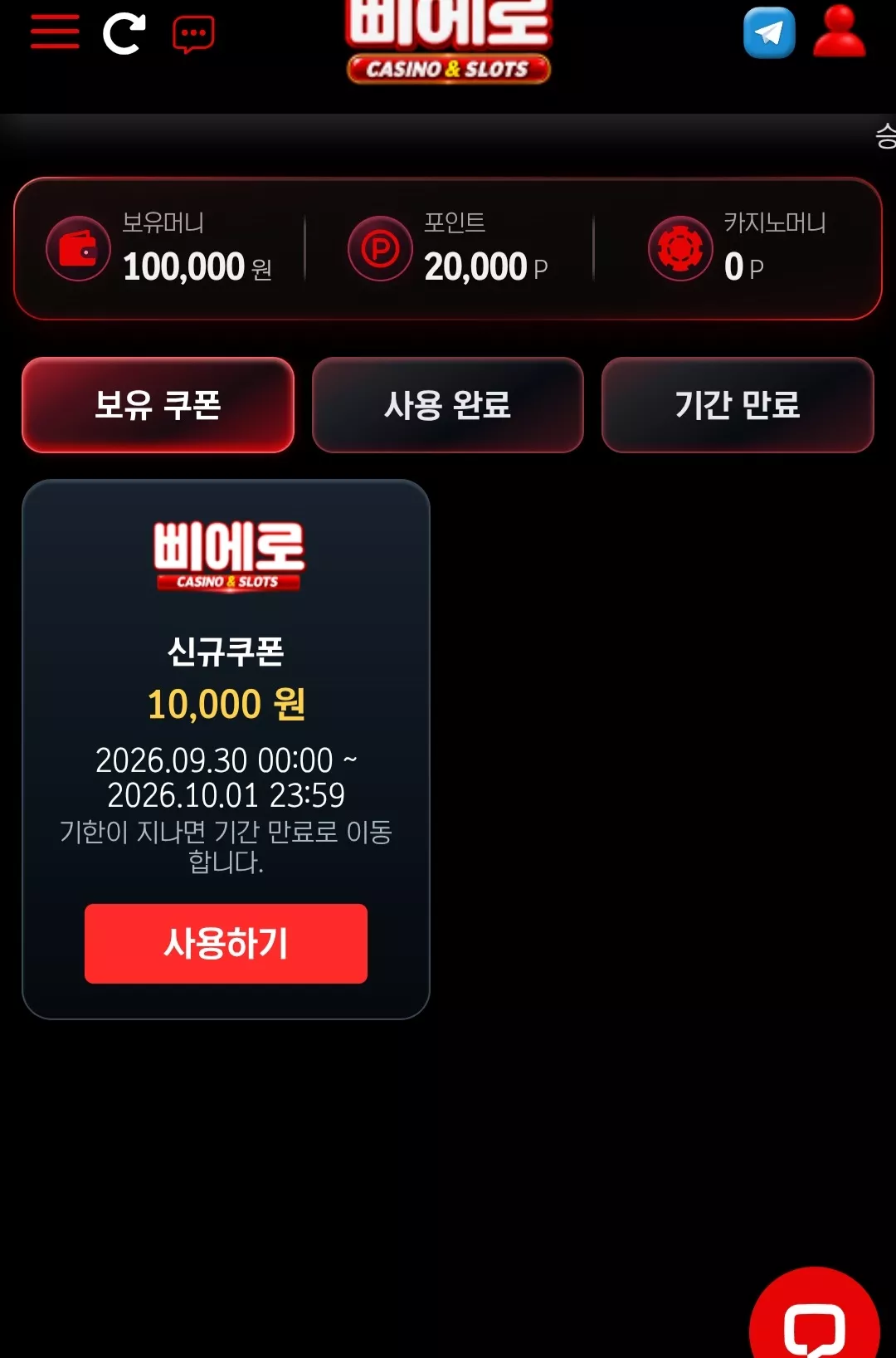Tap the refresh icon
896x1358 pixels.
[124, 33]
